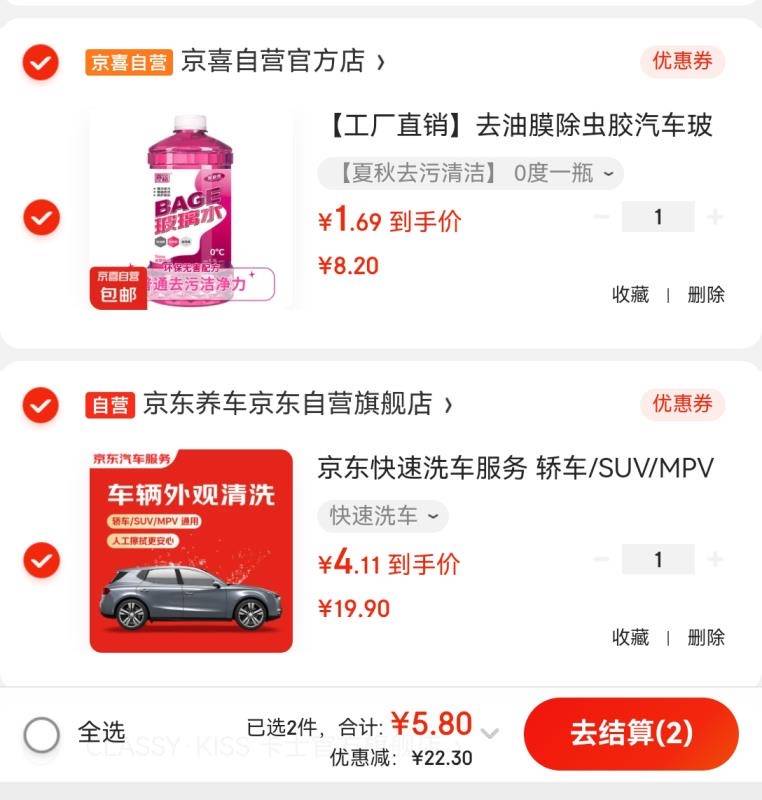
Task: Increase the car wash service quantity
Action: [714, 560]
